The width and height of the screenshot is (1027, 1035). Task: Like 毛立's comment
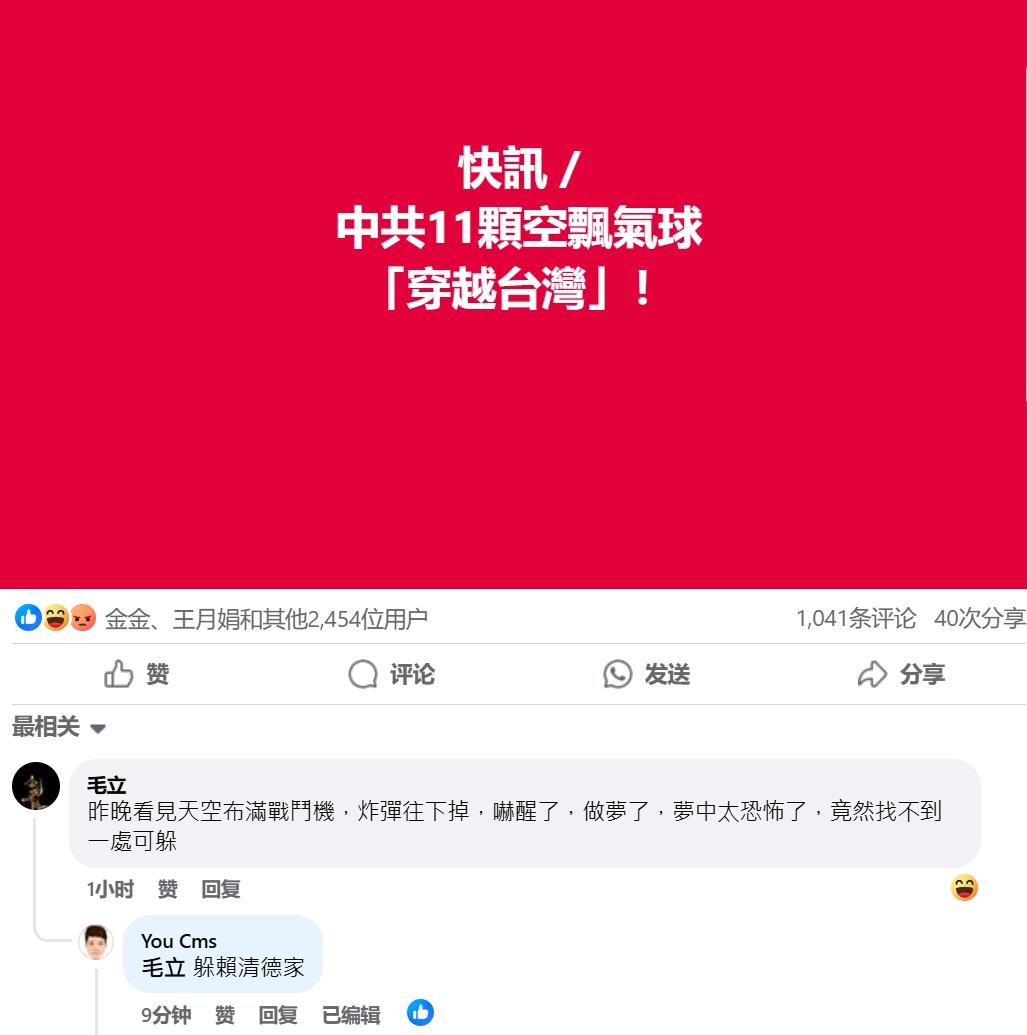[x=168, y=889]
